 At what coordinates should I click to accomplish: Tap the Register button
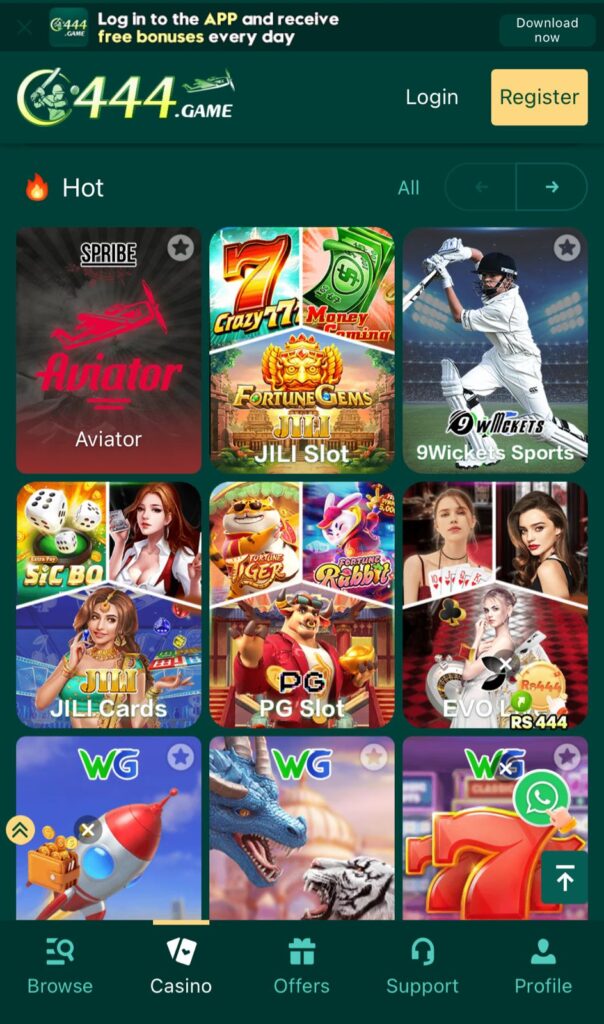click(x=539, y=97)
